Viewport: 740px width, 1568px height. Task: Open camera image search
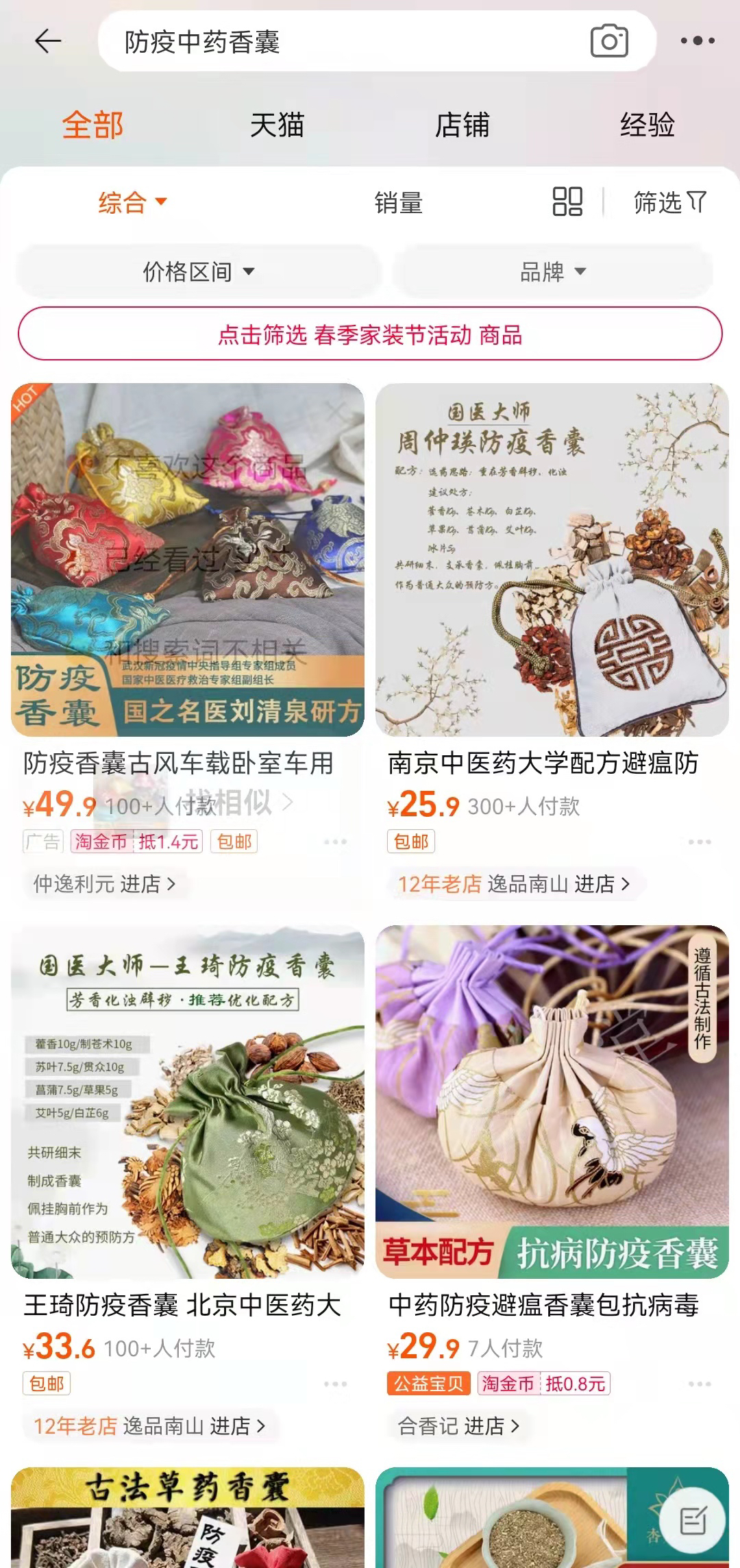pyautogui.click(x=608, y=41)
